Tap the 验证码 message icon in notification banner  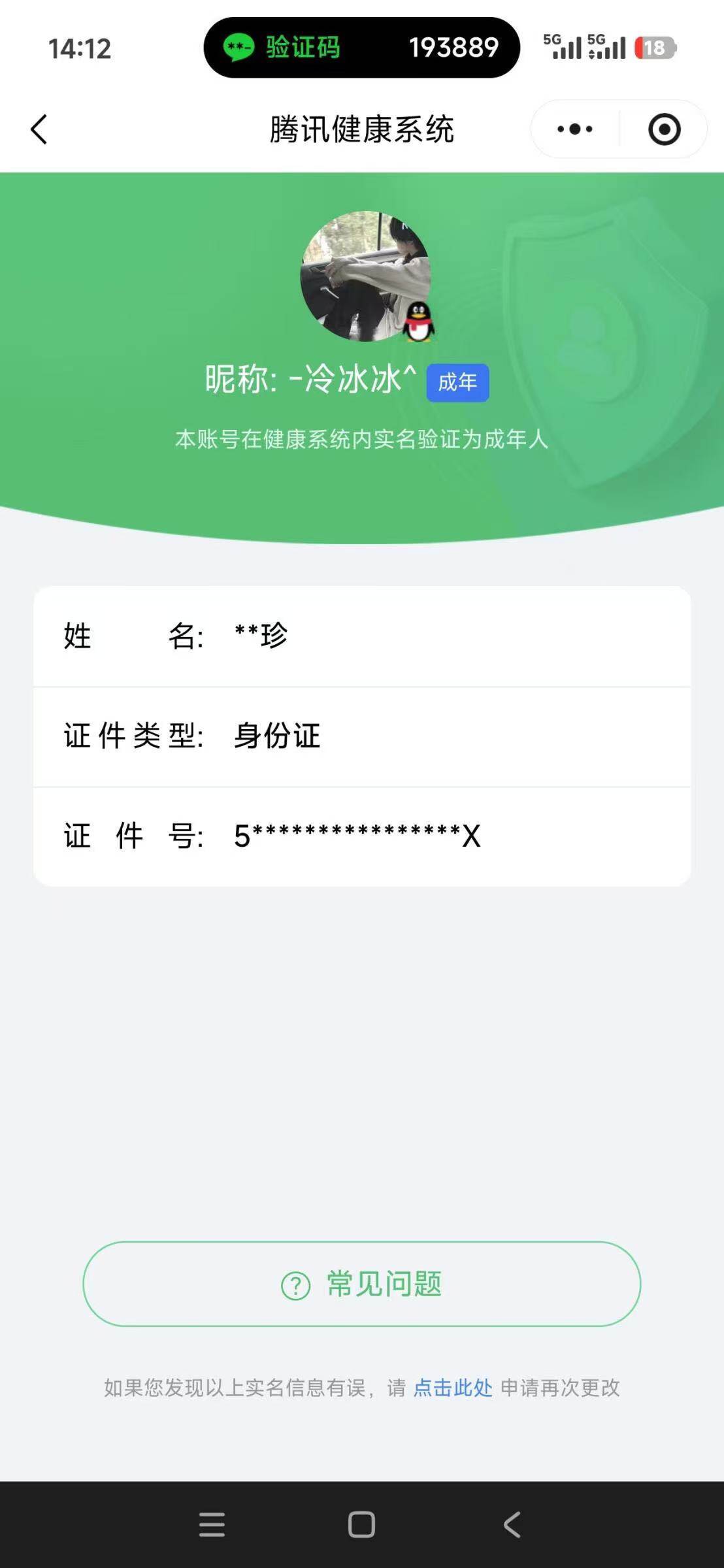tap(237, 47)
